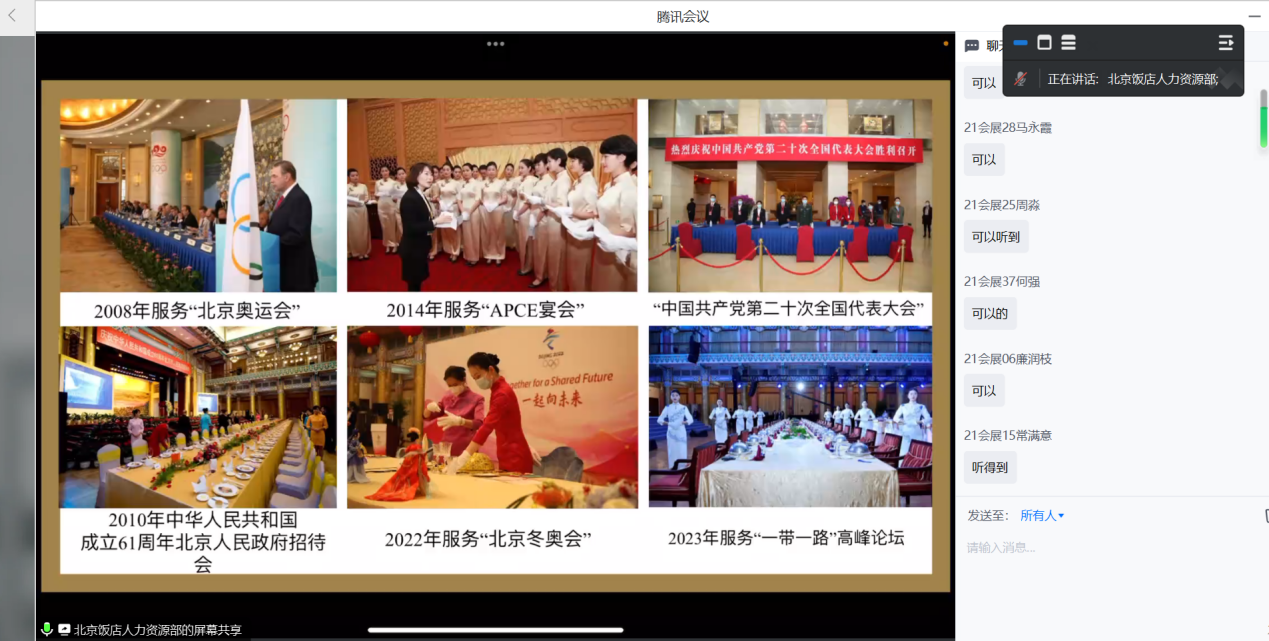The image size is (1269, 641).
Task: Tap the 请输入消息 message field
Action: point(1100,548)
